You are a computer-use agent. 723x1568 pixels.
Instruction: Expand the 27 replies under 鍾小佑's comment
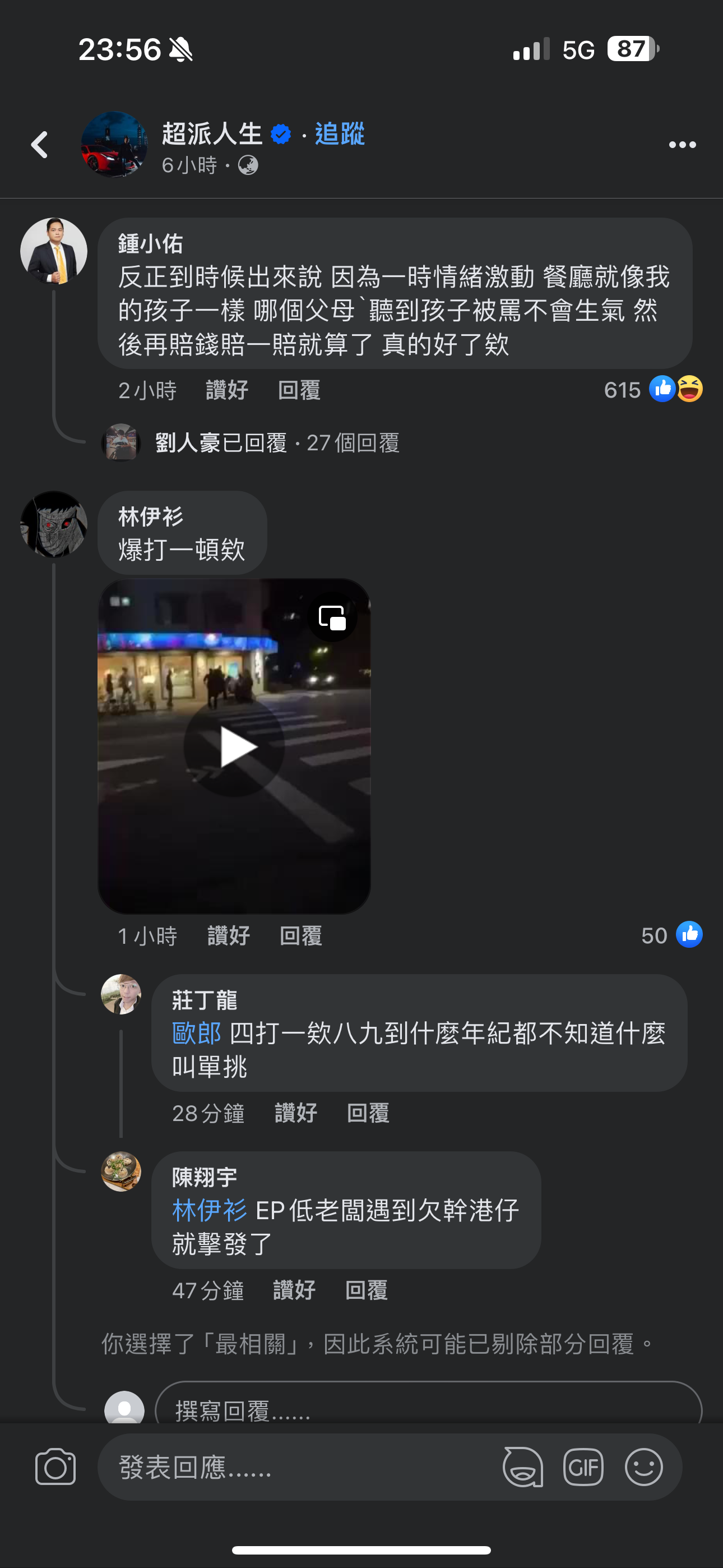coord(277,444)
